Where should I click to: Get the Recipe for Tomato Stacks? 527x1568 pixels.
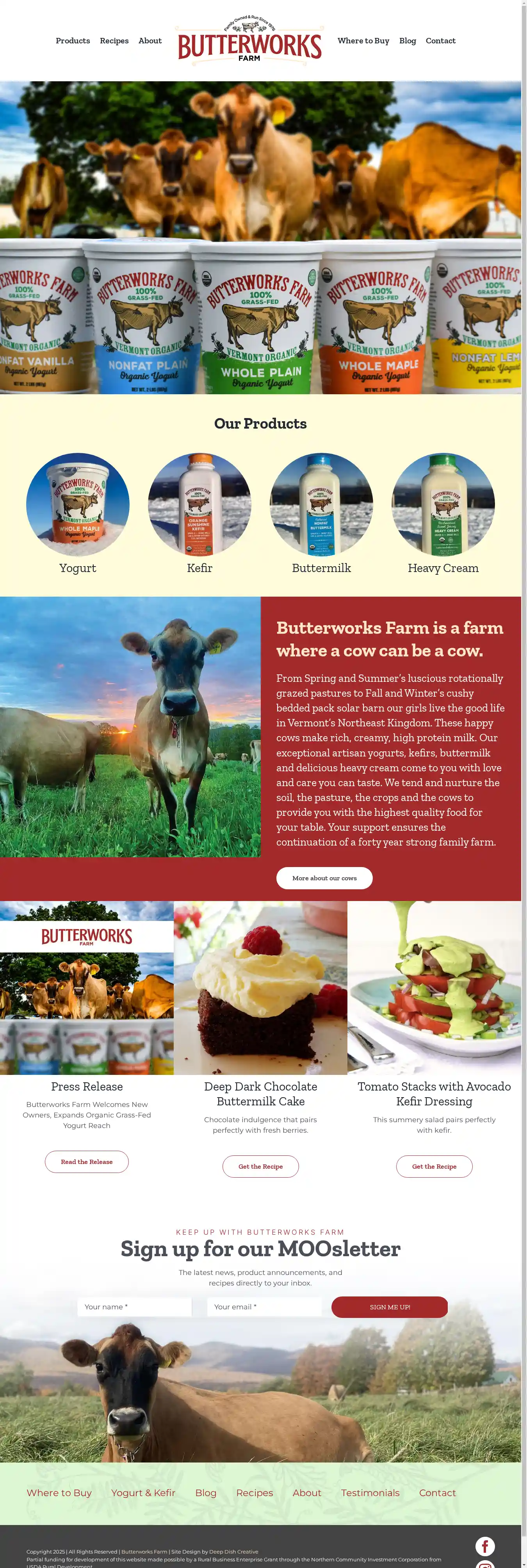click(434, 1166)
